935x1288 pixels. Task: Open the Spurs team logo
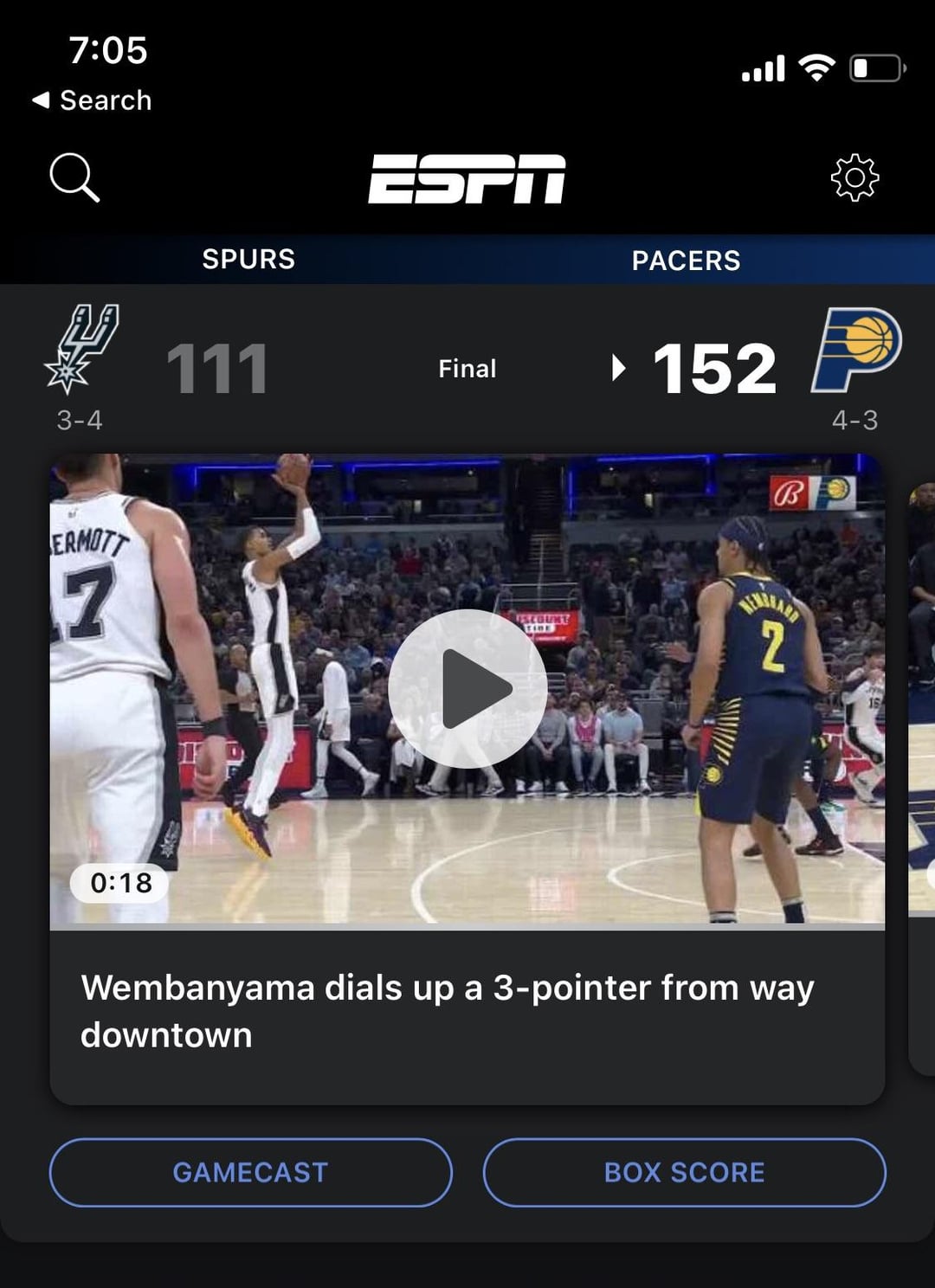click(x=81, y=349)
